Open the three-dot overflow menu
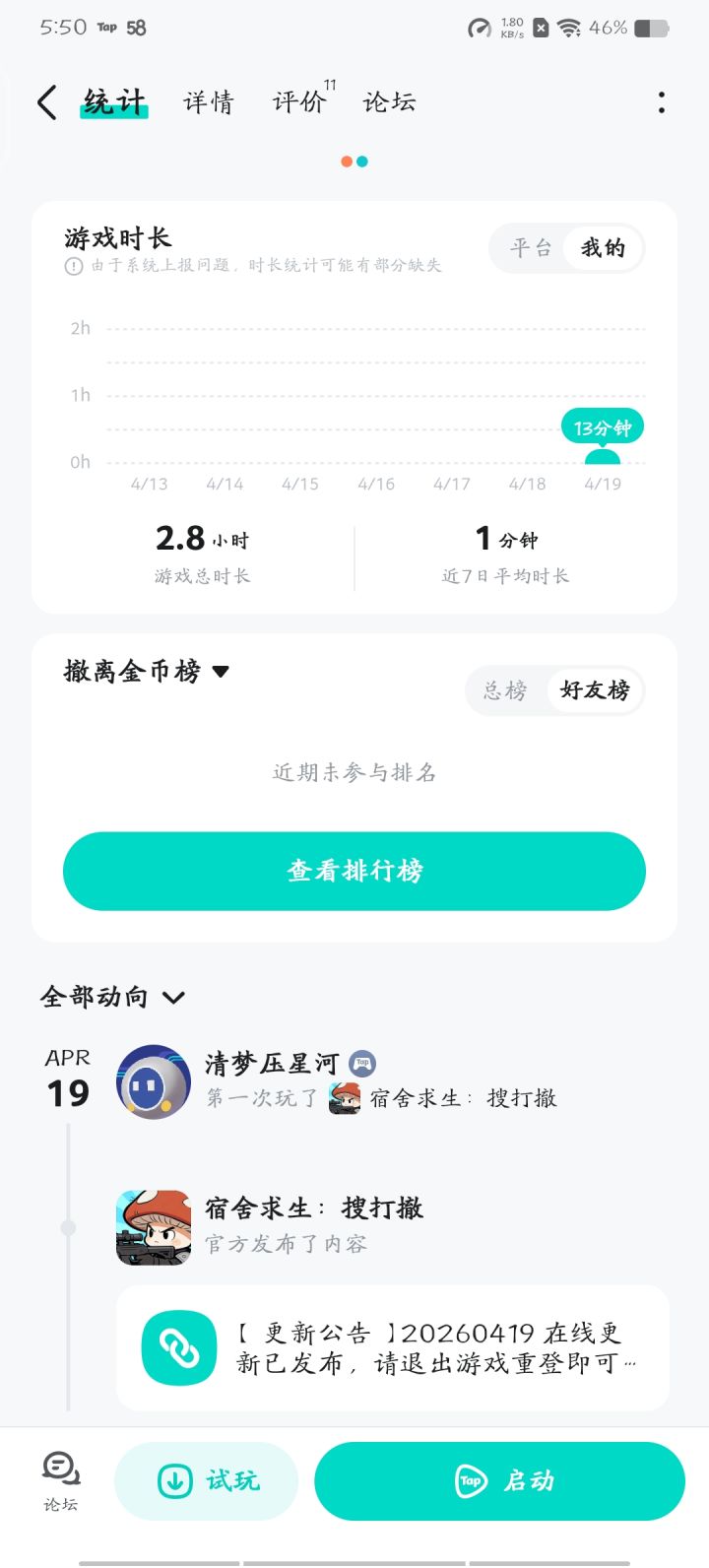709x1568 pixels. 661,102
